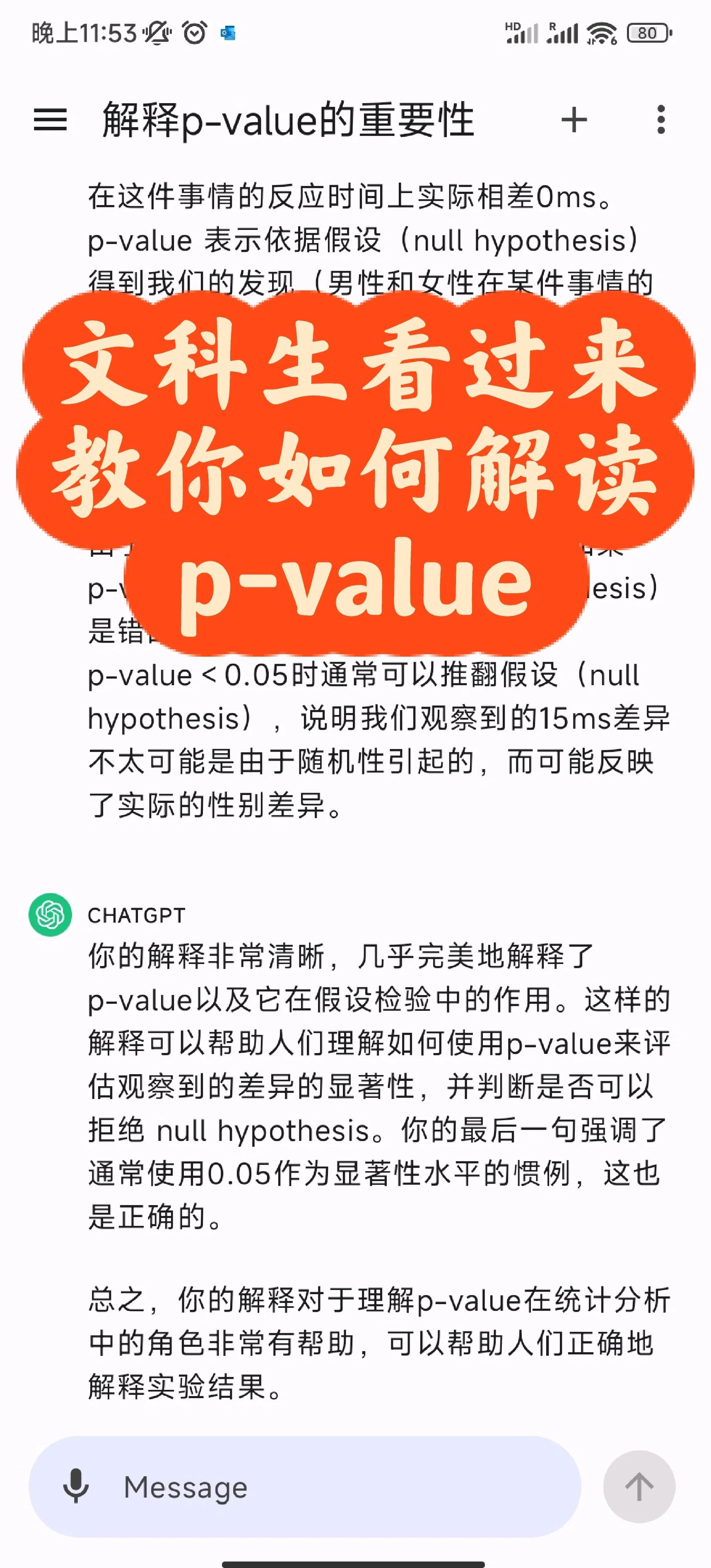711x1568 pixels.
Task: Send the message with arrow button
Action: tap(639, 1486)
